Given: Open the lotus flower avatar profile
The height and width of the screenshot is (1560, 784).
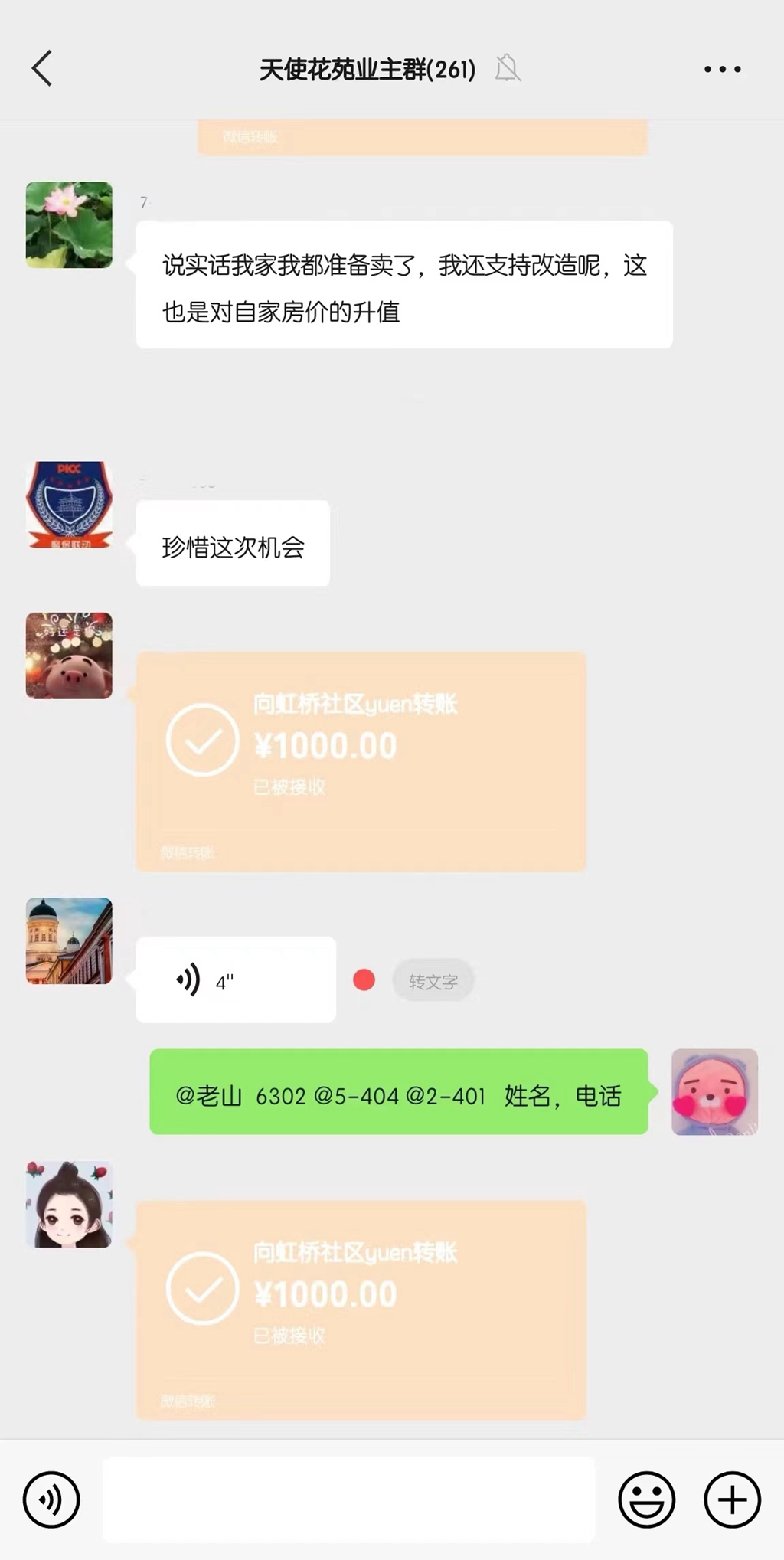Looking at the screenshot, I should 69,224.
